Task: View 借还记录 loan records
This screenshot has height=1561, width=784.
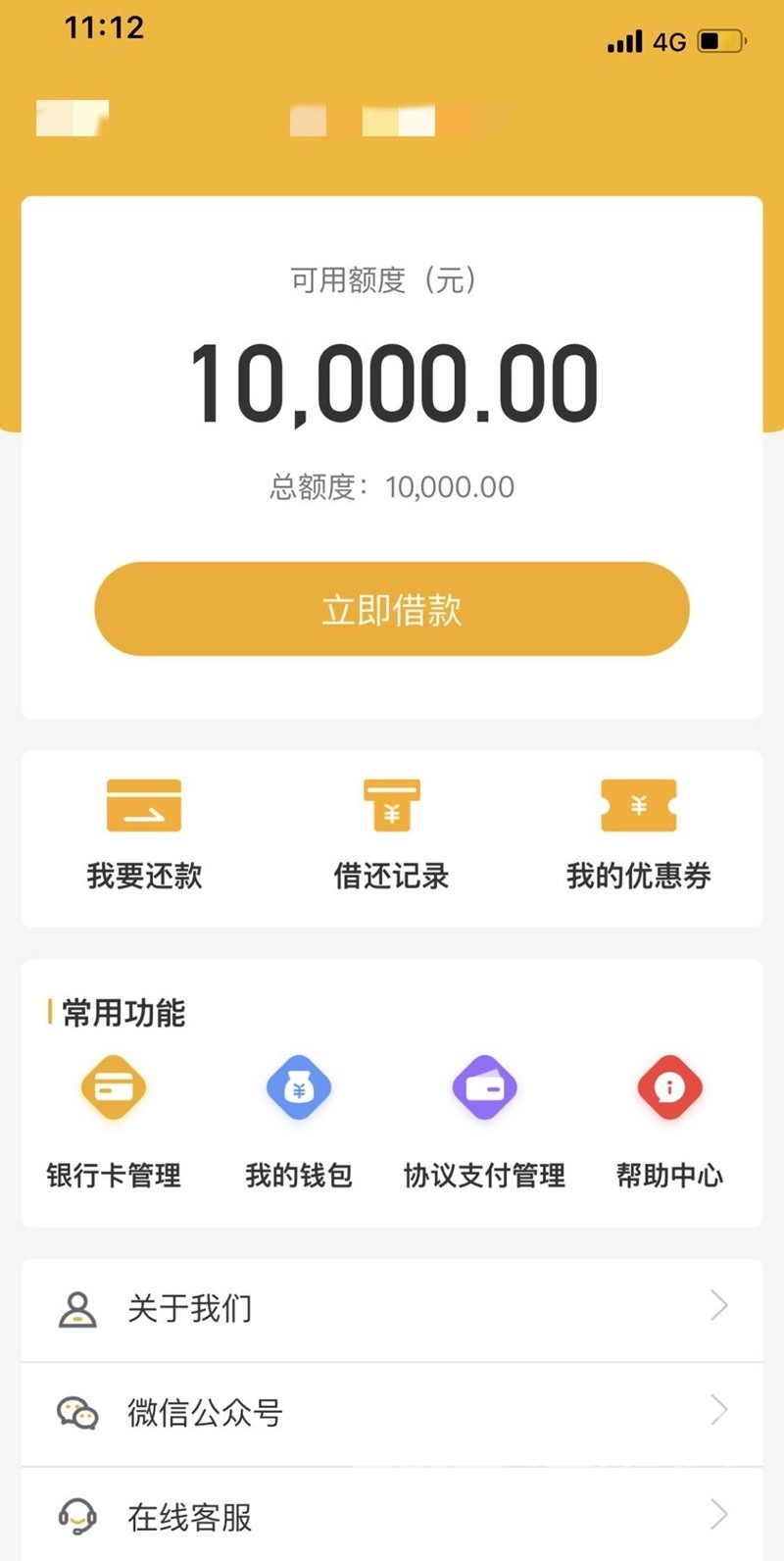Action: coord(391,834)
